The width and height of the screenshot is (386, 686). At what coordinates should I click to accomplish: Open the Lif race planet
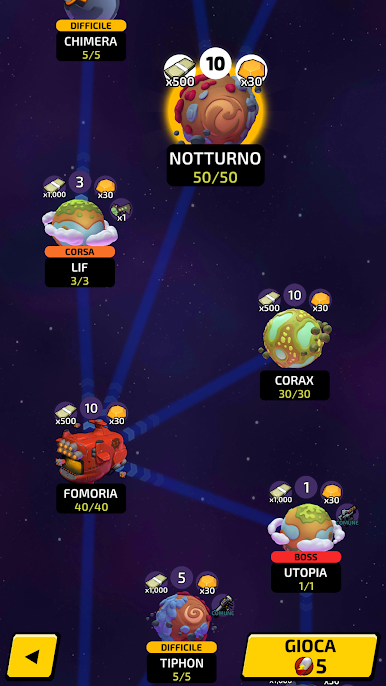point(80,222)
